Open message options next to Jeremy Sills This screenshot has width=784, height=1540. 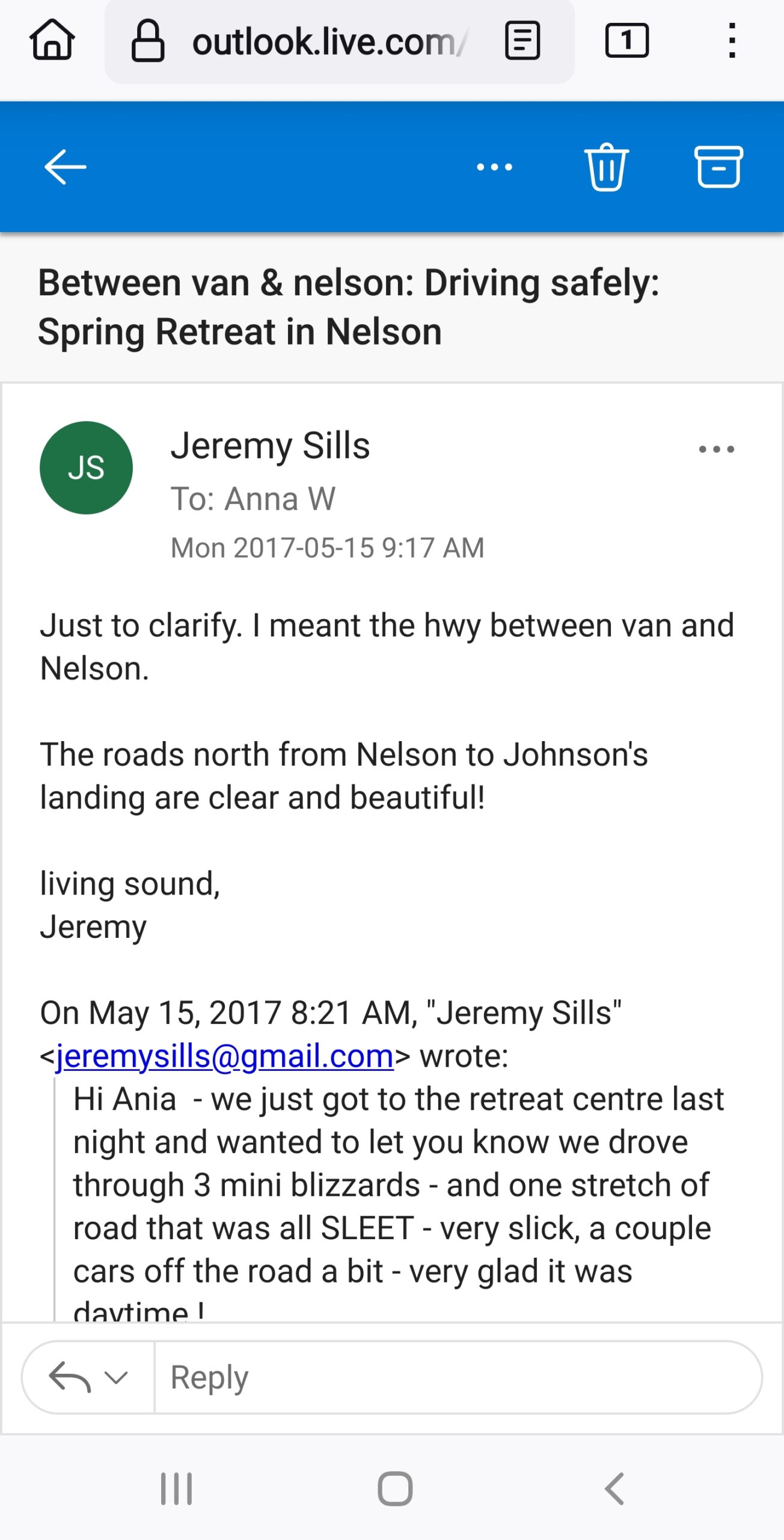(x=716, y=449)
